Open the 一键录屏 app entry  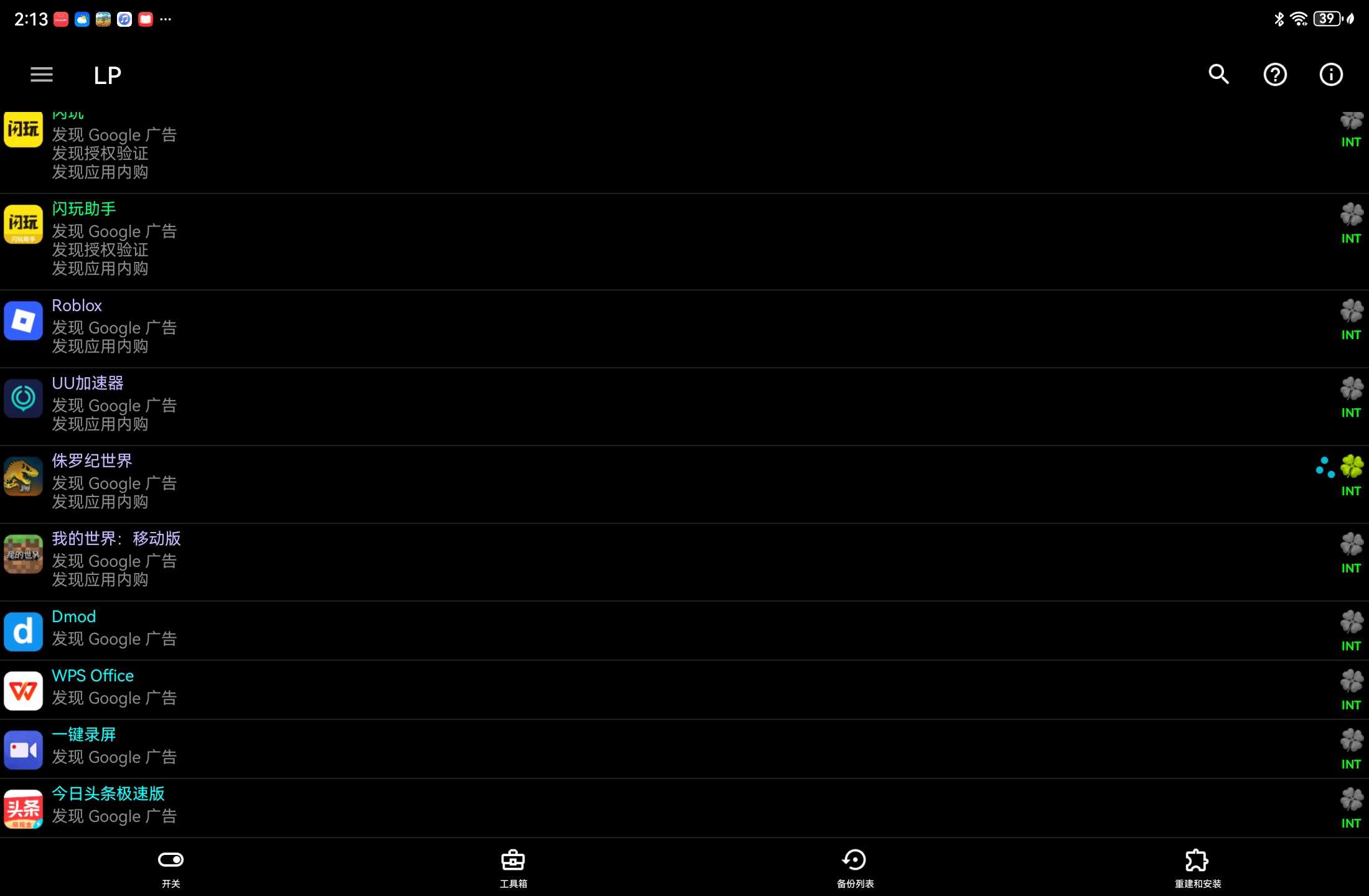[x=84, y=735]
